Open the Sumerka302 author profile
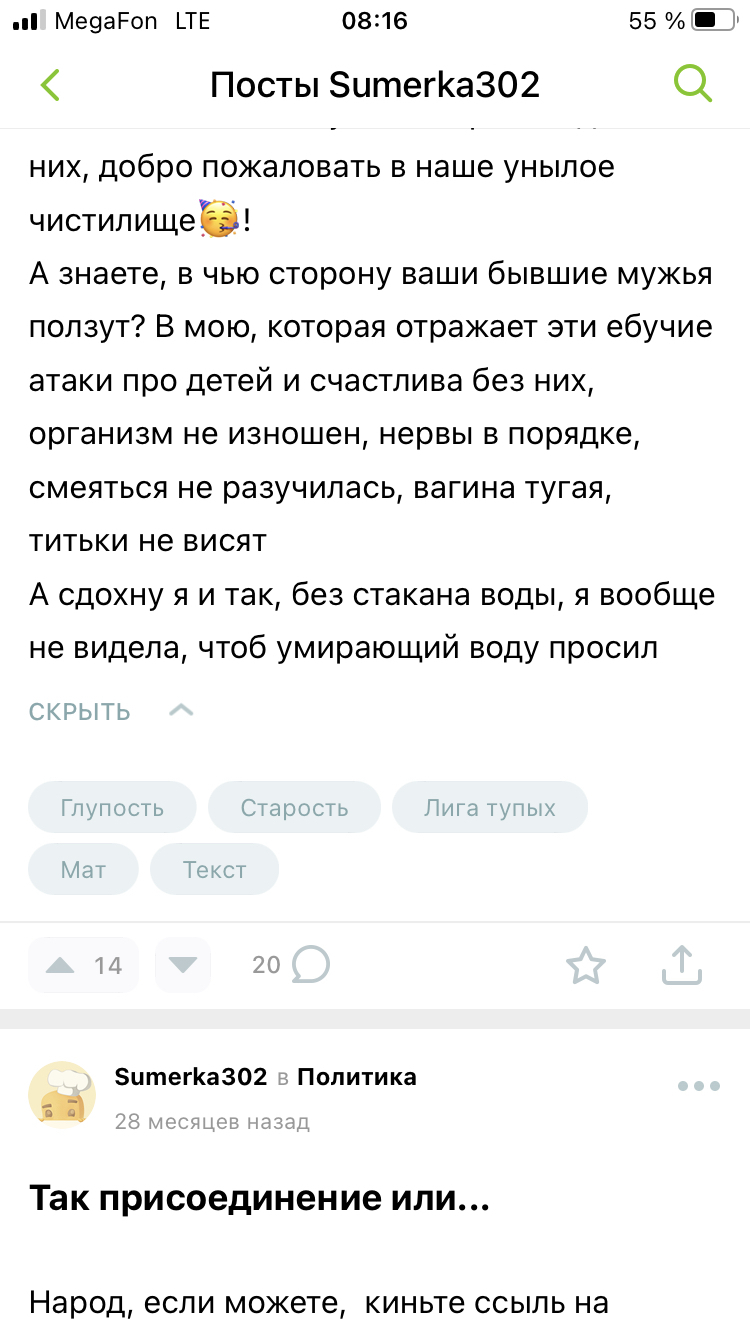Image resolution: width=750 pixels, height=1334 pixels. coord(191,1077)
